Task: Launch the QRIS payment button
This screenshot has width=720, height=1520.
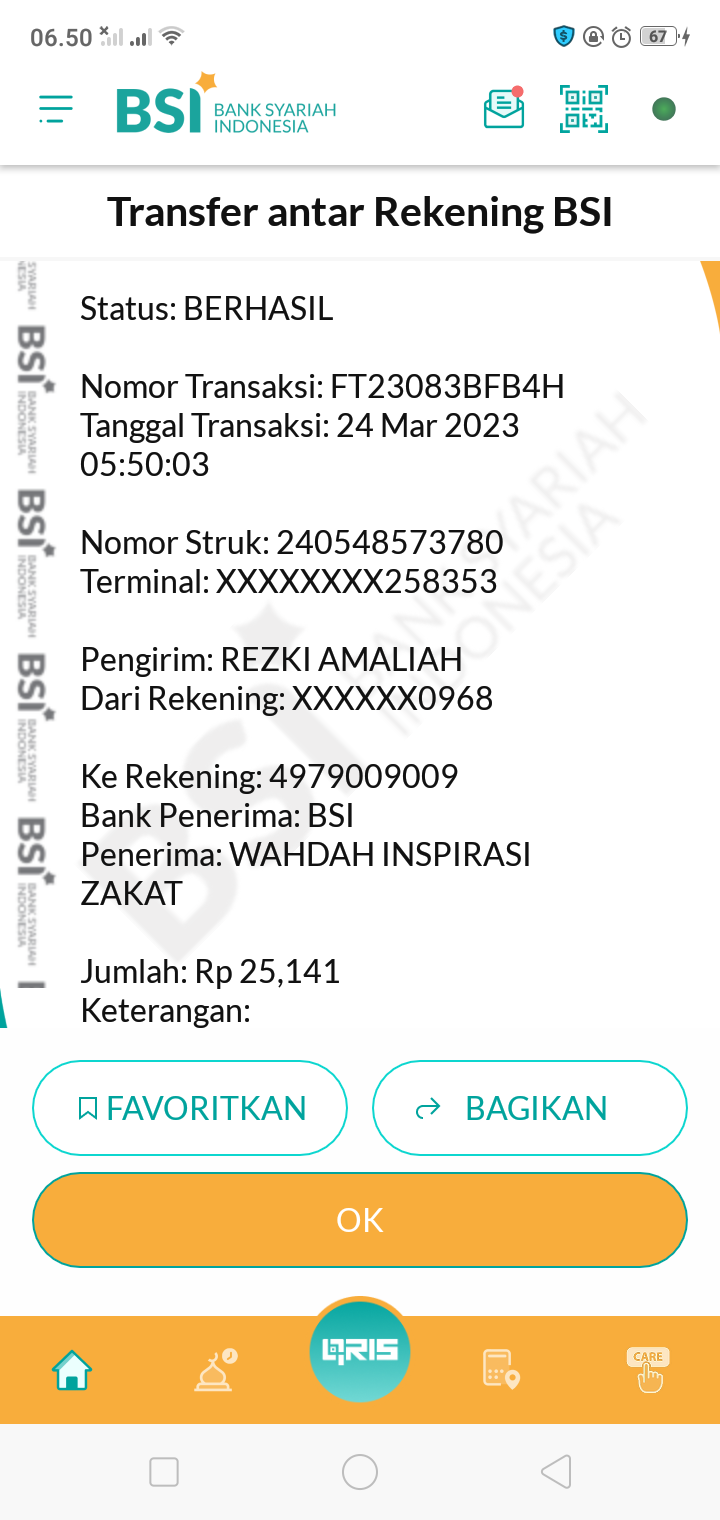Action: coord(360,1352)
